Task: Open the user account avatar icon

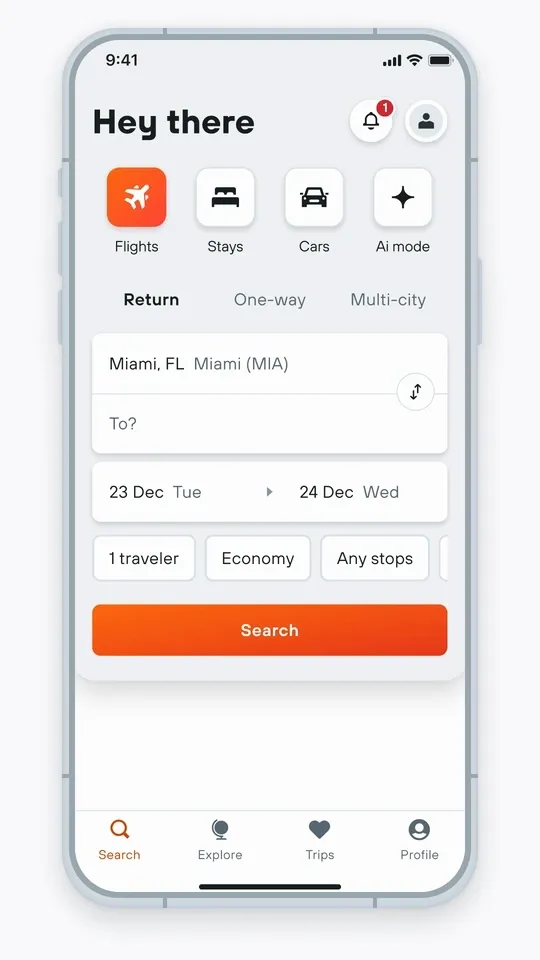Action: (426, 121)
